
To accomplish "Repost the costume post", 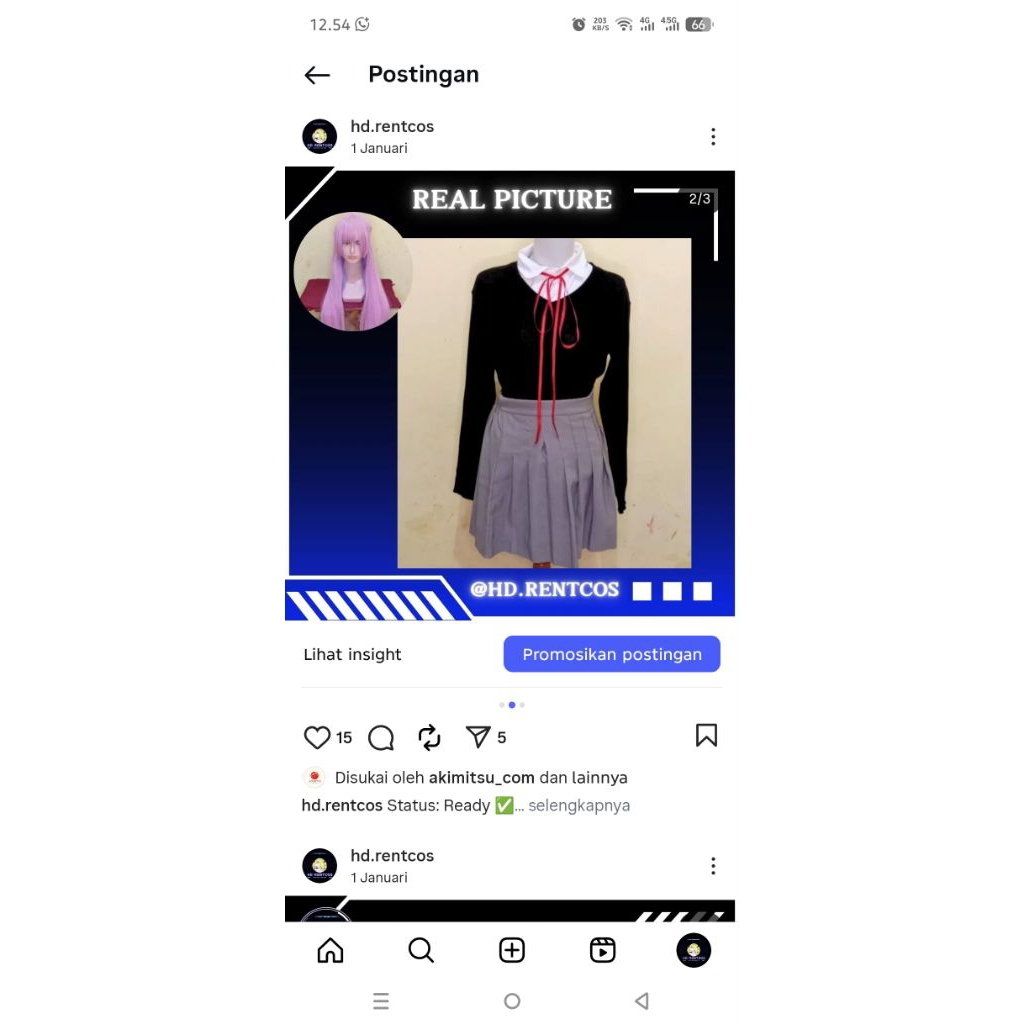I will [430, 738].
